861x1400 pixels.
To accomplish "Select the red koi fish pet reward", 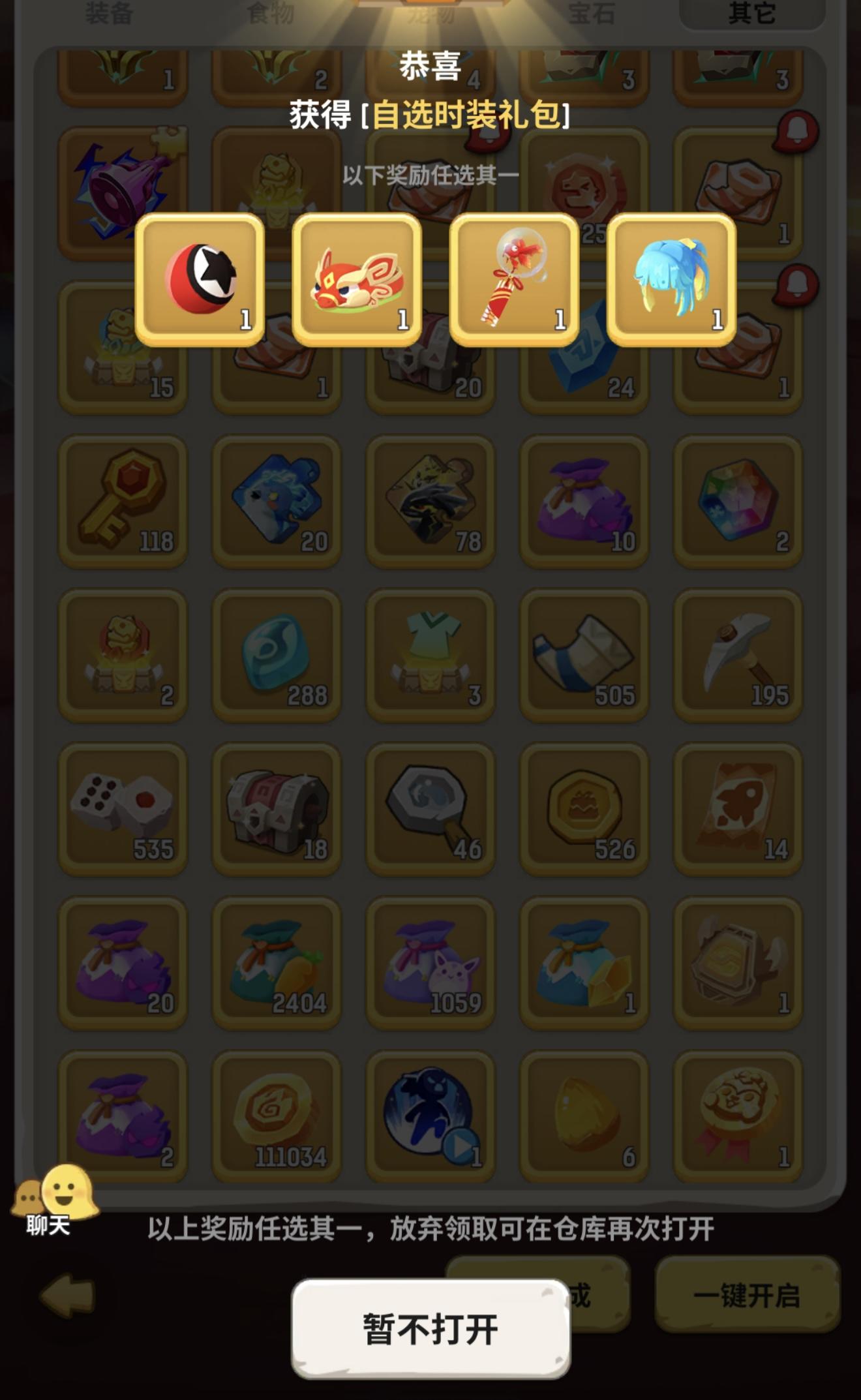I will [355, 277].
